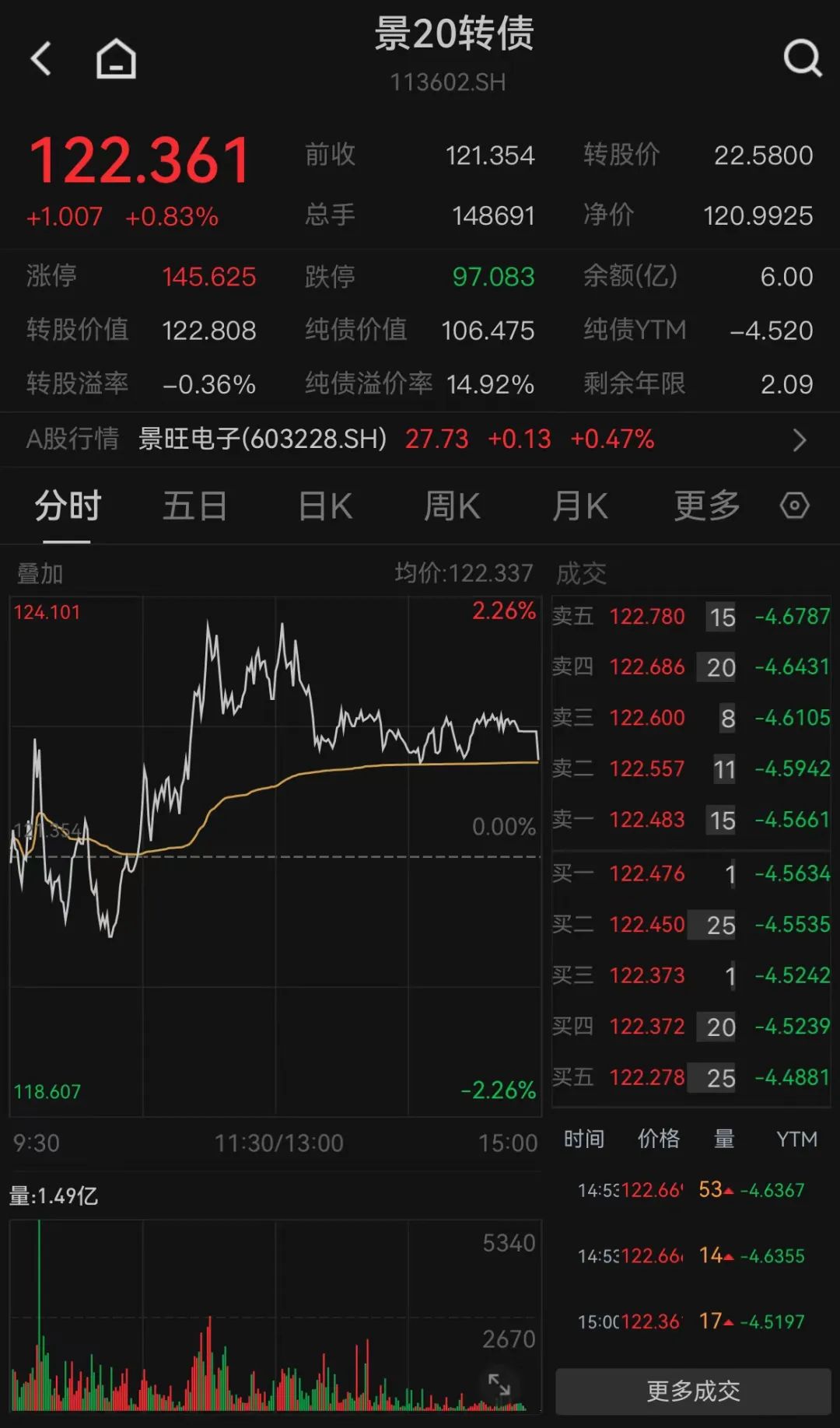Viewport: 840px width, 1428px height.
Task: Tap the back arrow to go back
Action: pyautogui.click(x=40, y=58)
